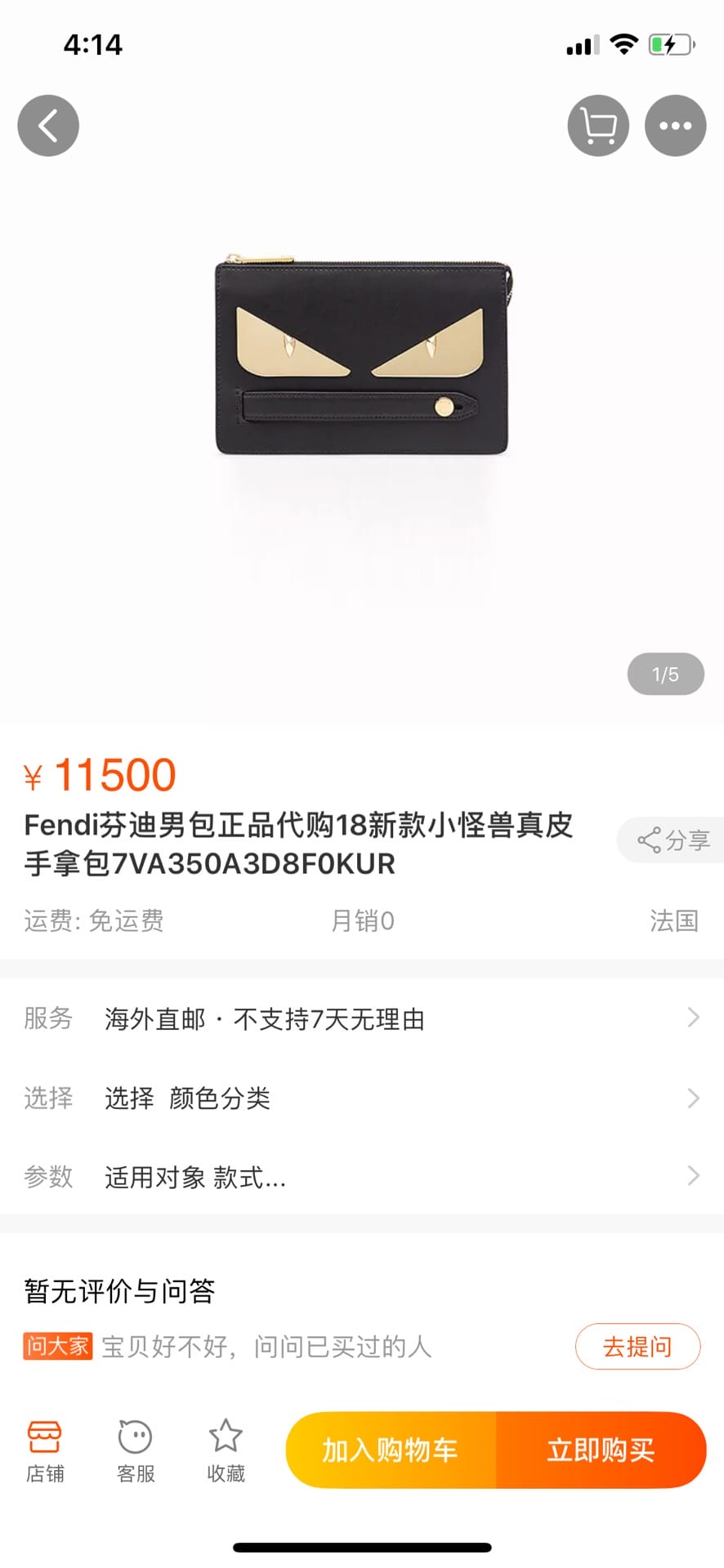Tap 立即购买 to buy now
The image size is (724, 1568).
pyautogui.click(x=601, y=1450)
